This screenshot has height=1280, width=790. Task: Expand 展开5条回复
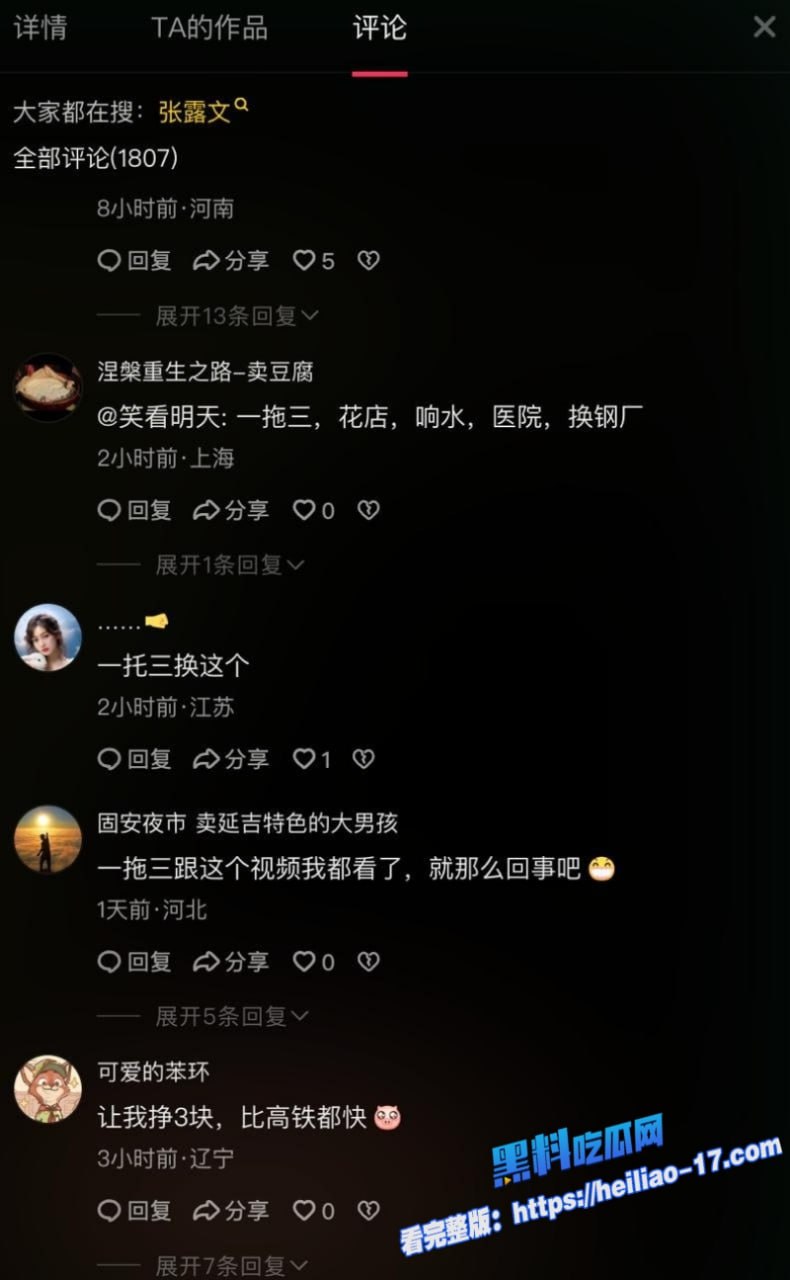point(232,1017)
